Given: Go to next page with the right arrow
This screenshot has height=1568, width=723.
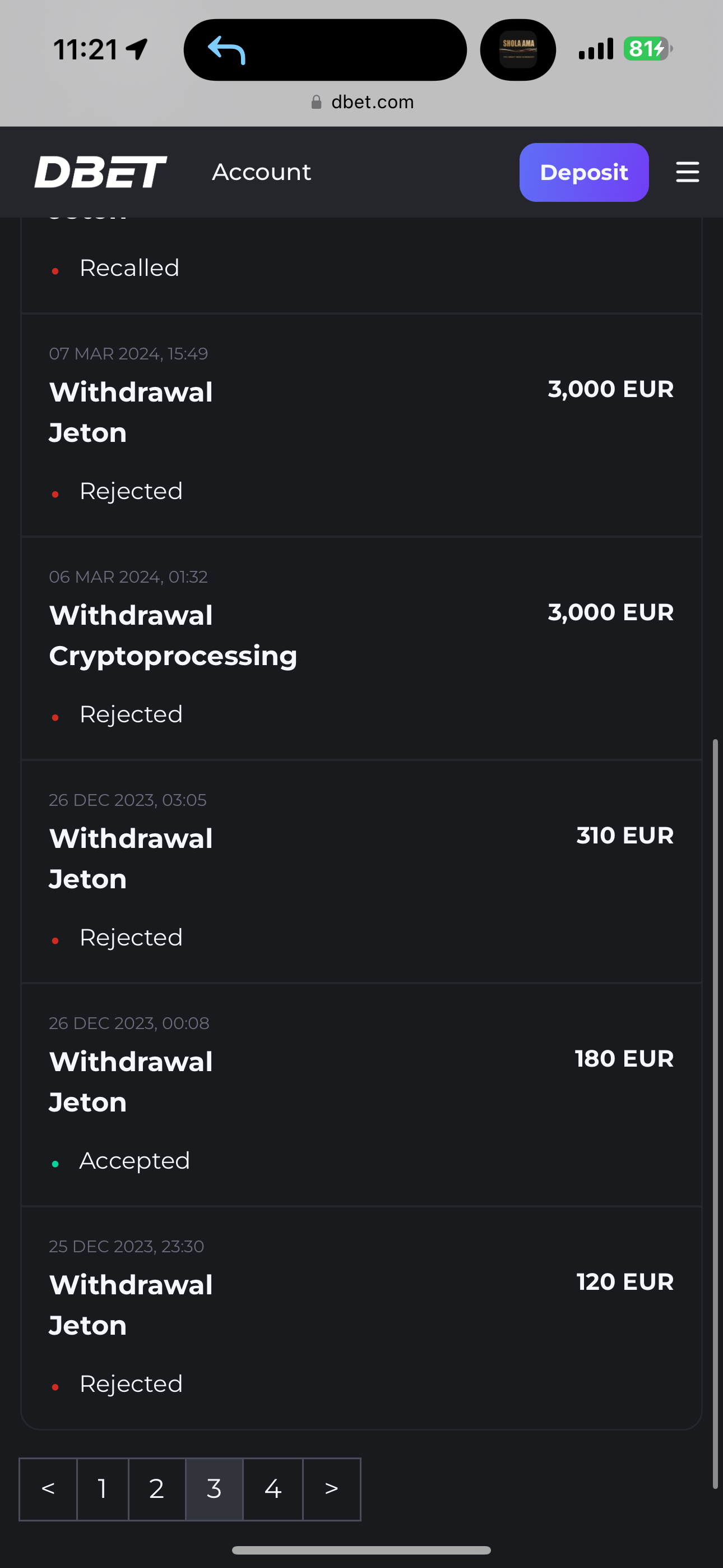Looking at the screenshot, I should point(332,1489).
